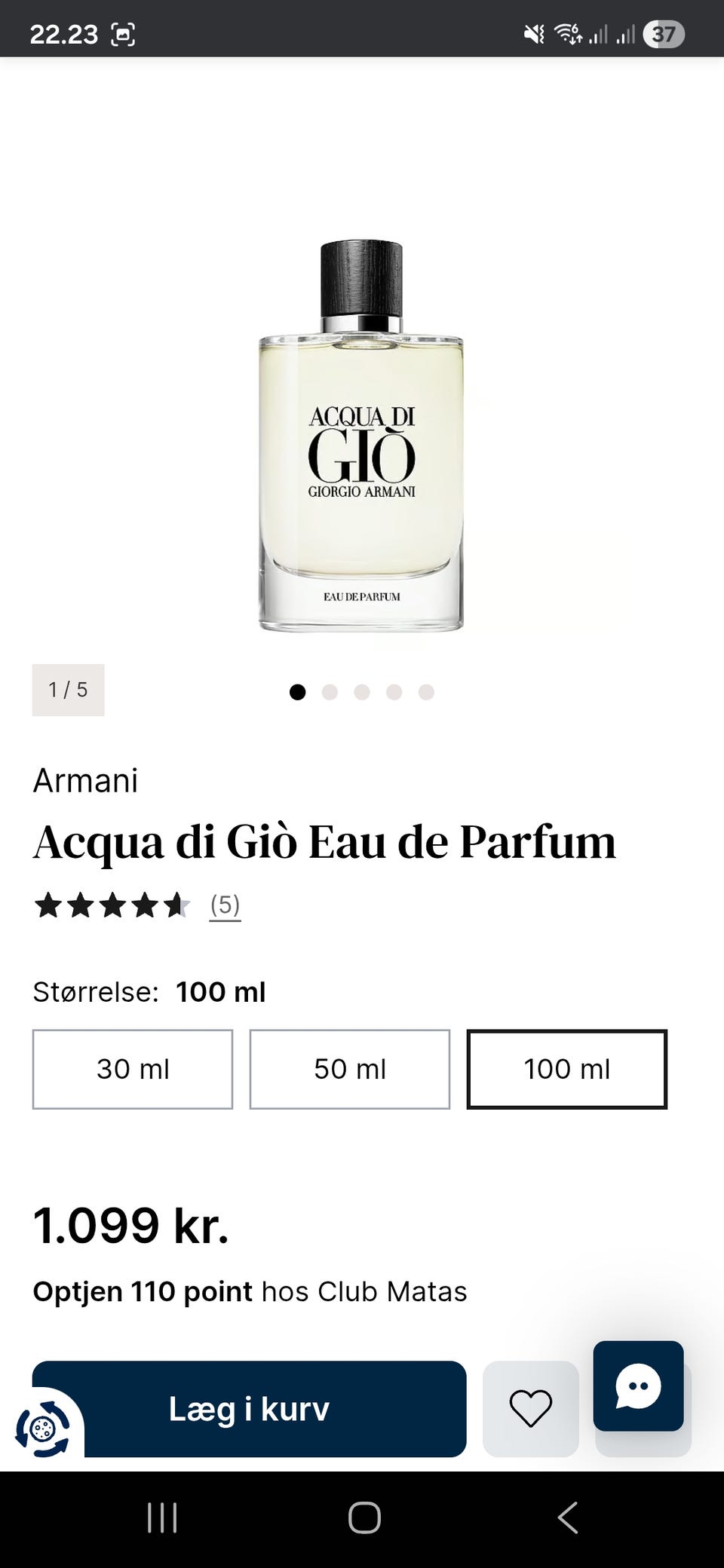Open the chat support bubble
The image size is (724, 1568).
click(638, 1386)
